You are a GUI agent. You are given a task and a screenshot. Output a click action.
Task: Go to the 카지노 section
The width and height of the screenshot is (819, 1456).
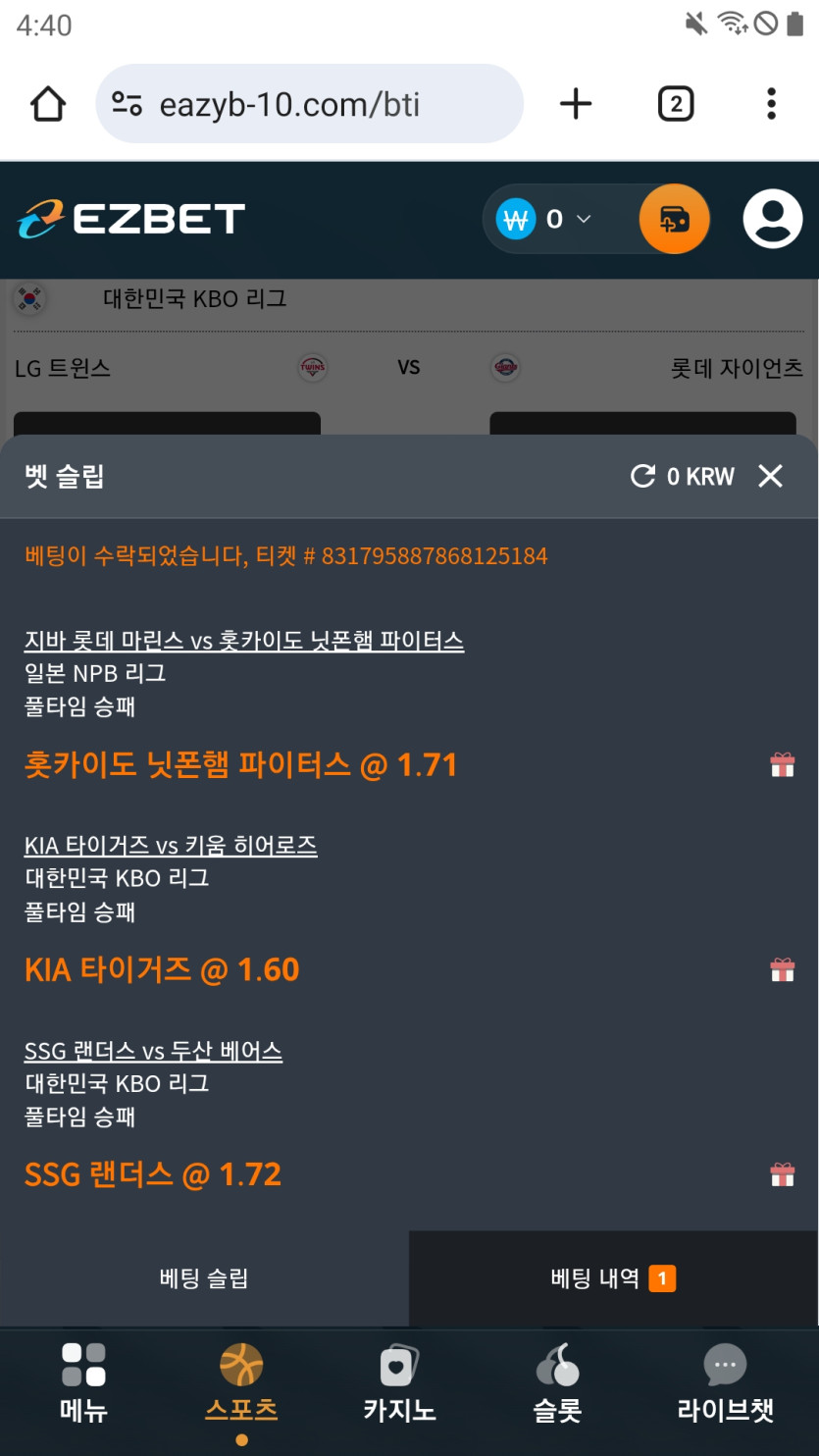399,1383
